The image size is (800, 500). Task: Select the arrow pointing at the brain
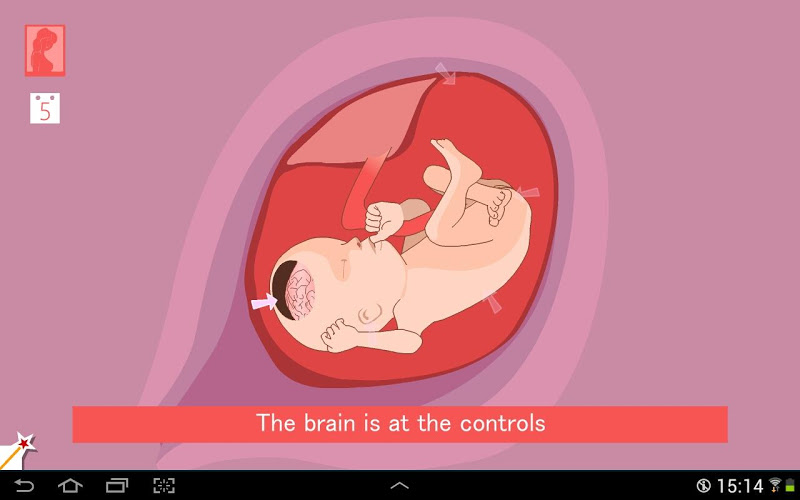264,300
